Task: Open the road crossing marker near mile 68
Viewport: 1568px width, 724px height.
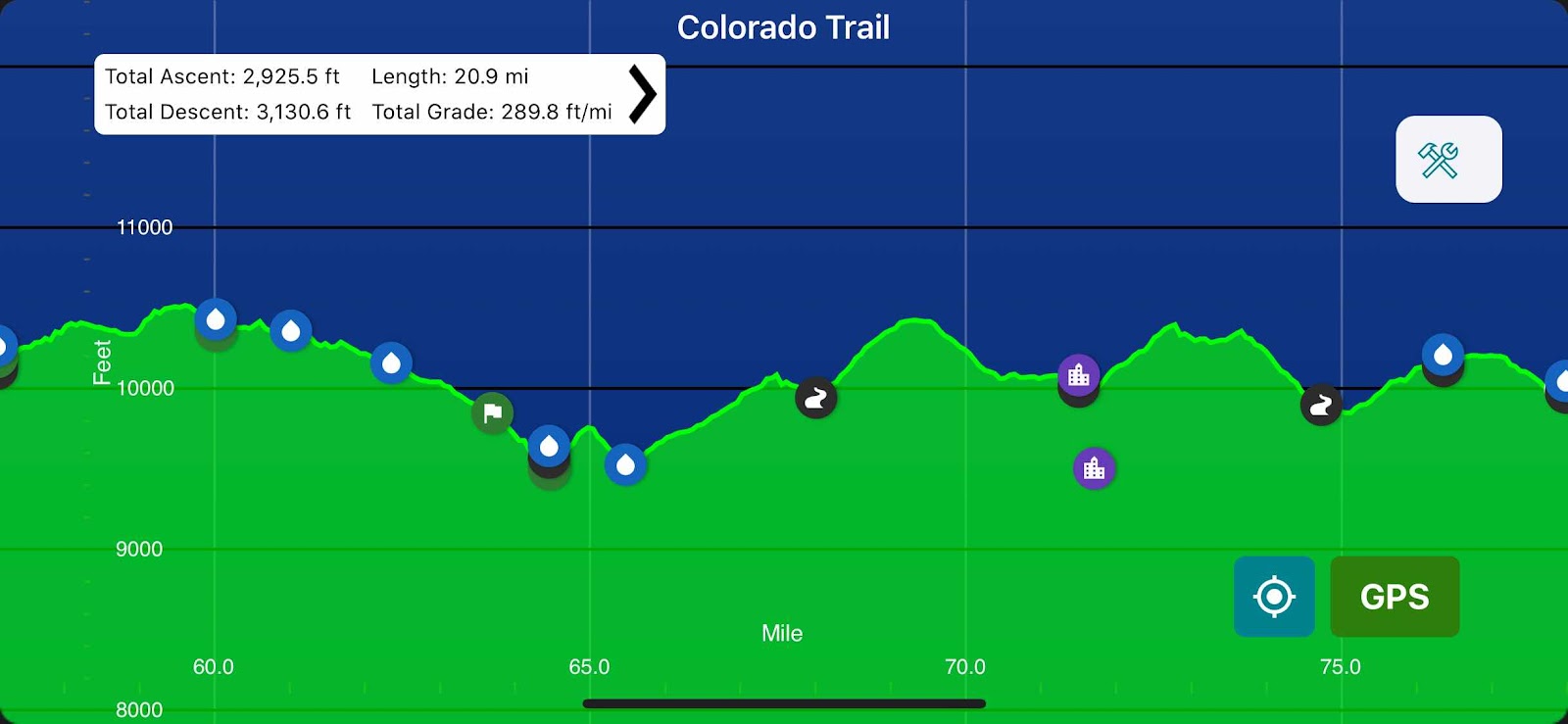Action: 815,398
